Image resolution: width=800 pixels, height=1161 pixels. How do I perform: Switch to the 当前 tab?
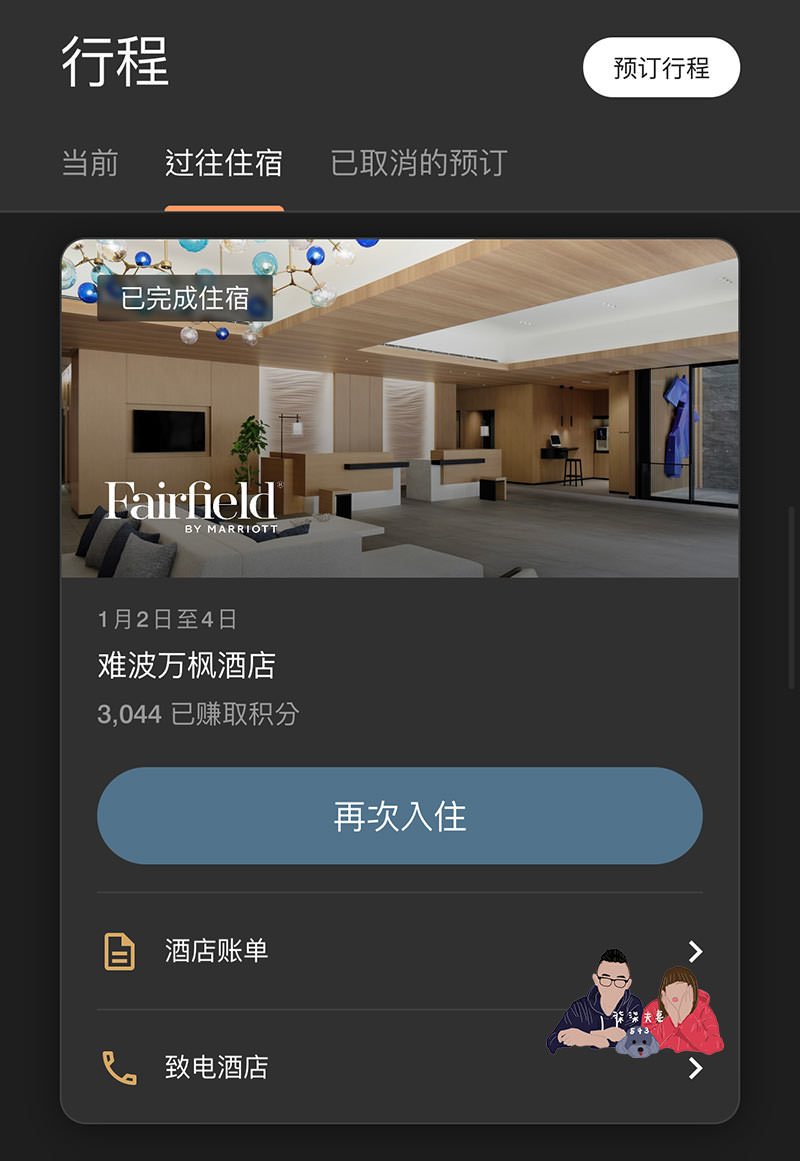pyautogui.click(x=90, y=163)
